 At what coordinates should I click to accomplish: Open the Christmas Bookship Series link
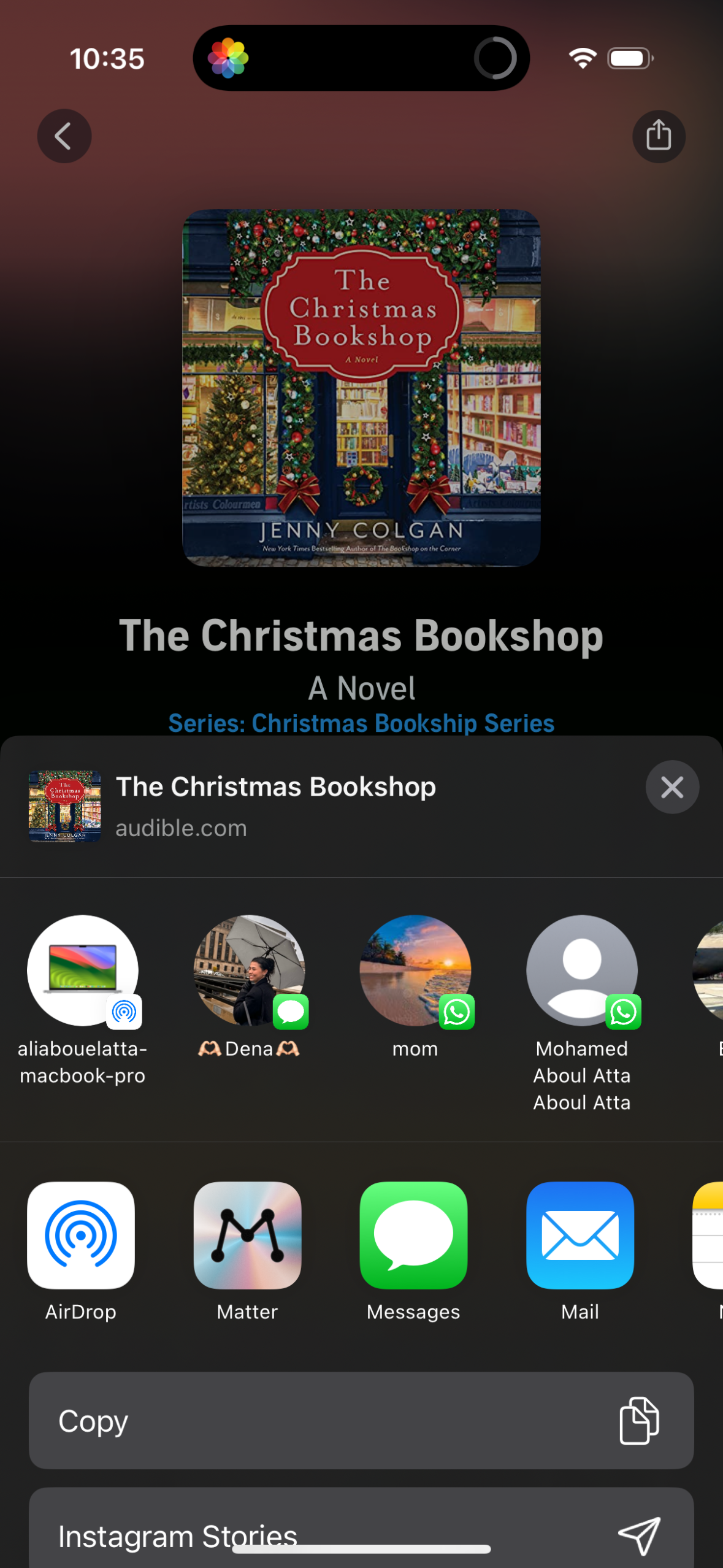pos(361,723)
